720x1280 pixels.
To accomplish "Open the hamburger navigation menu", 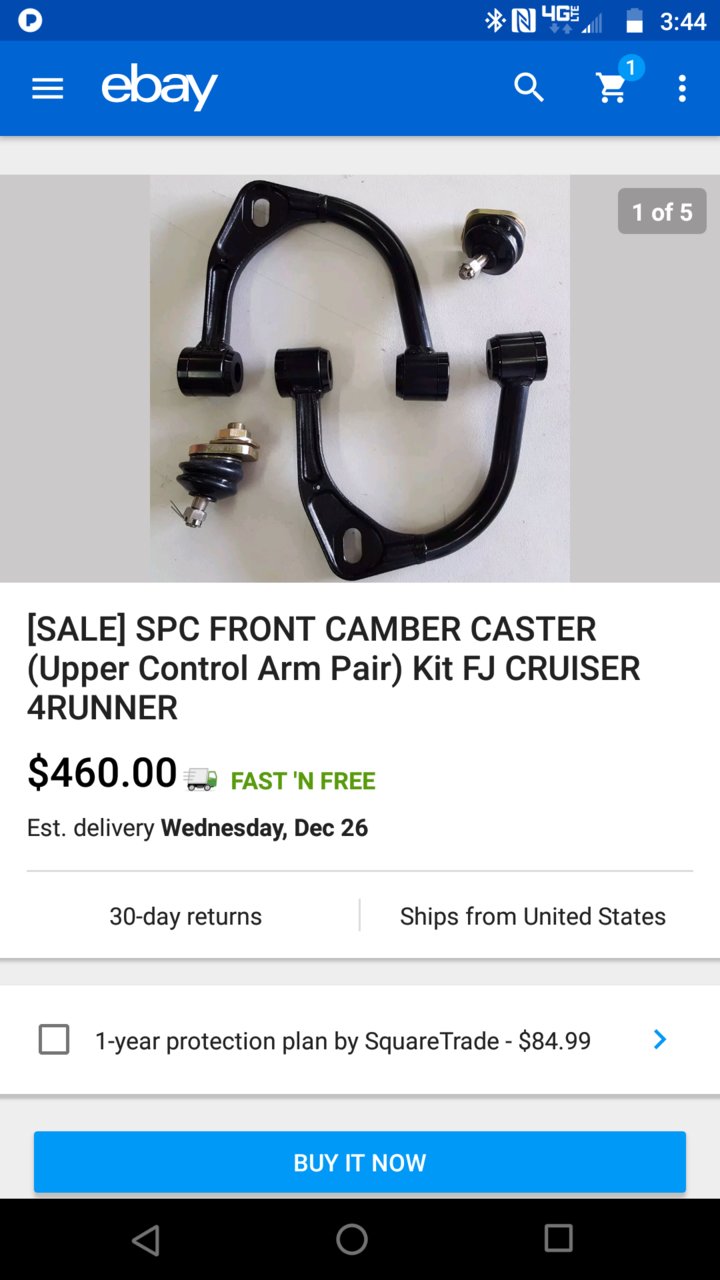I will pyautogui.click(x=47, y=89).
